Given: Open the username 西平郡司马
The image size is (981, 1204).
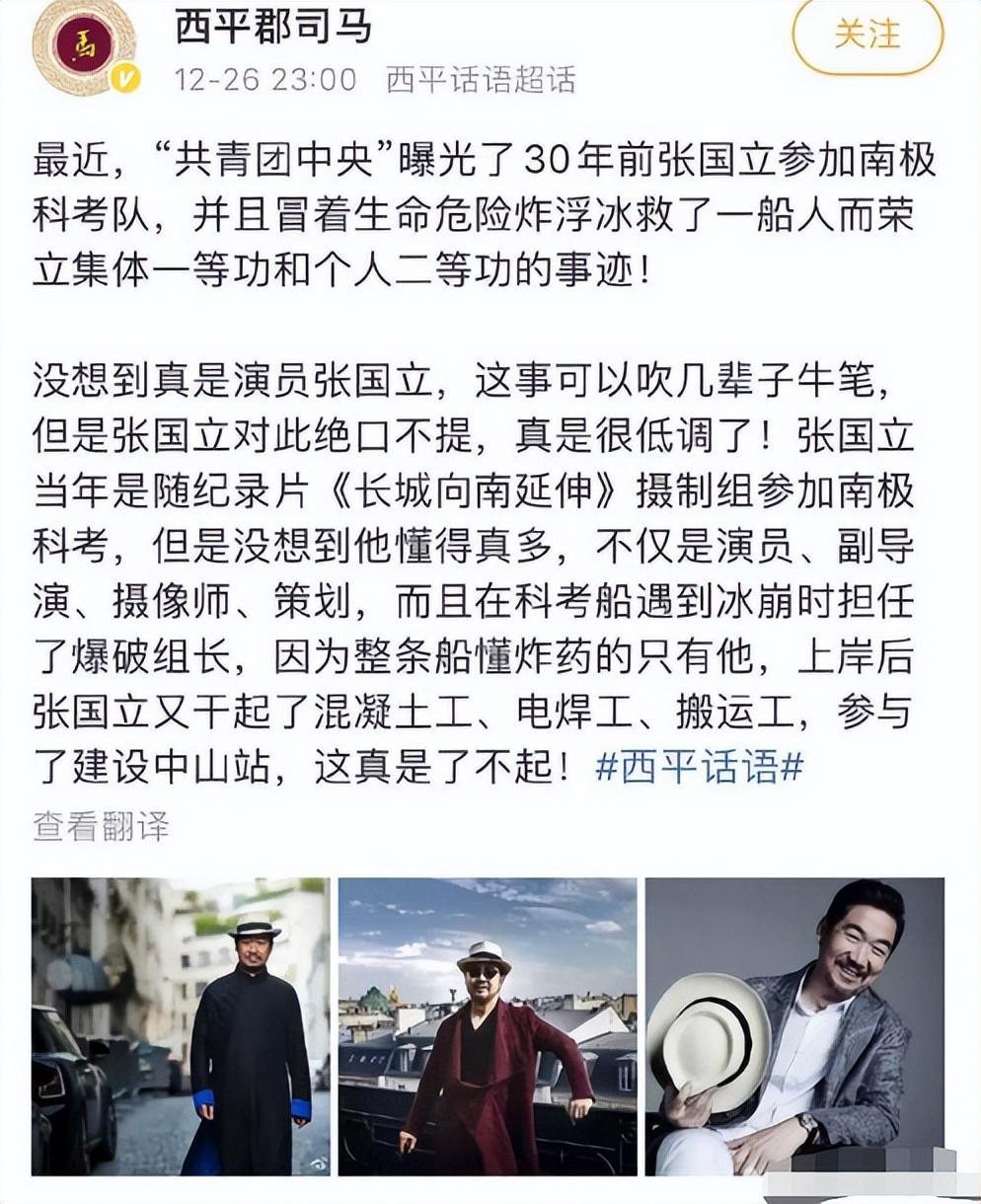Looking at the screenshot, I should [x=274, y=26].
